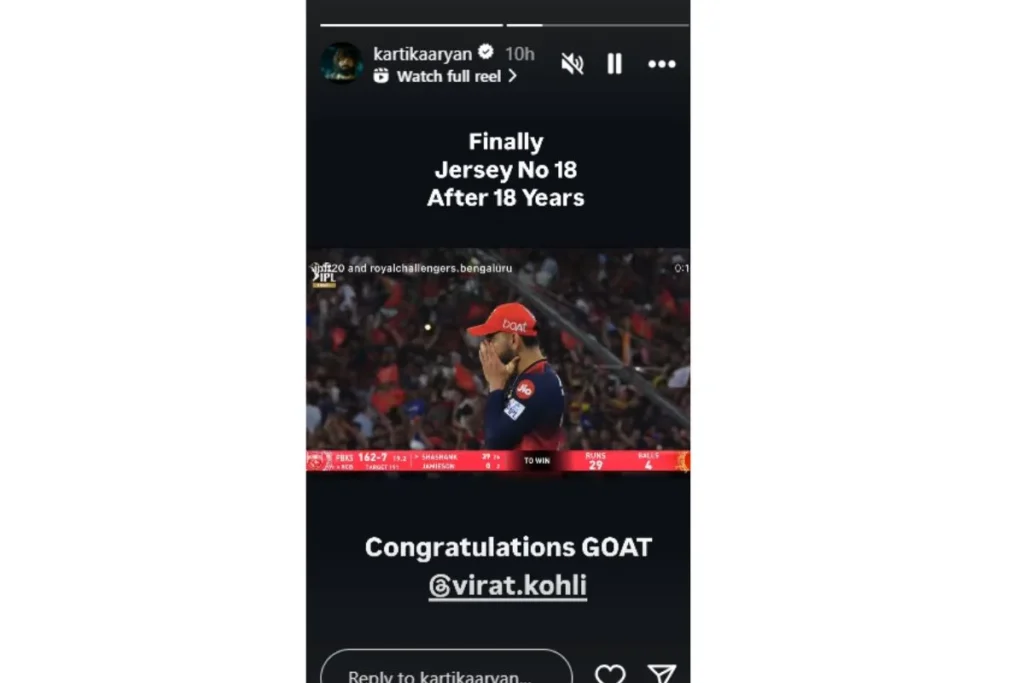Open kartikaaryan's profile picture

341,63
